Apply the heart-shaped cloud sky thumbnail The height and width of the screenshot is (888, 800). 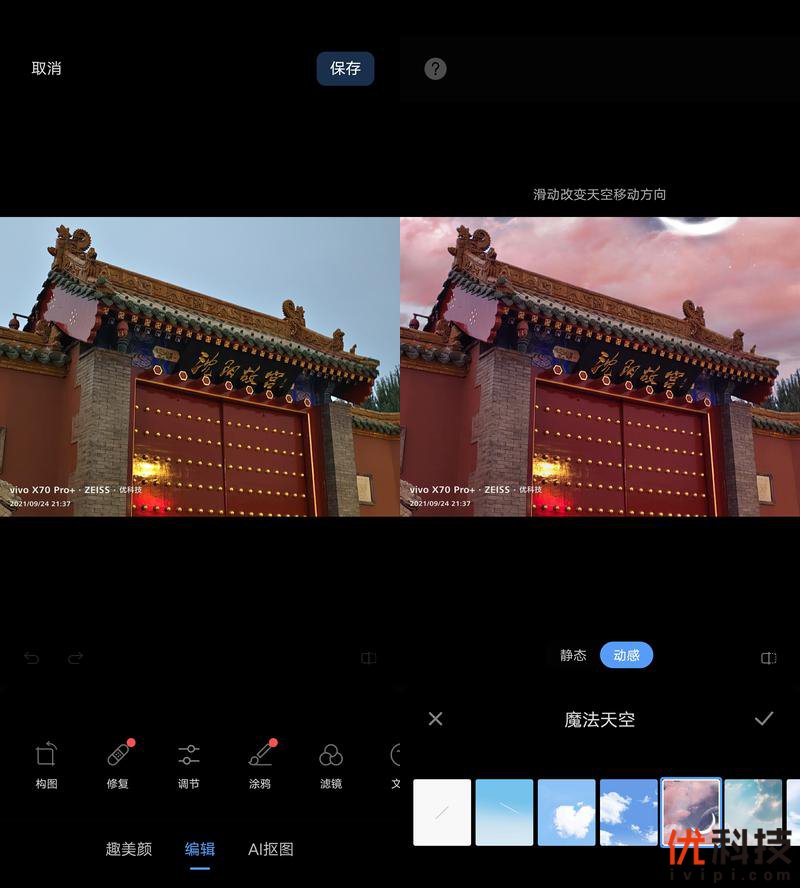pyautogui.click(x=566, y=812)
